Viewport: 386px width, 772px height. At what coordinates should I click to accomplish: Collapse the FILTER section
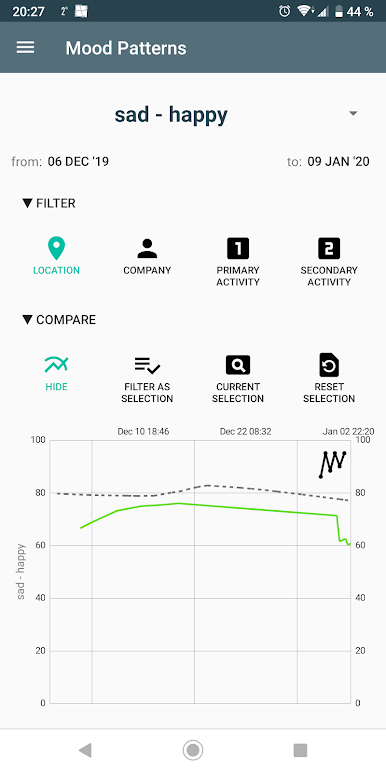(x=49, y=203)
